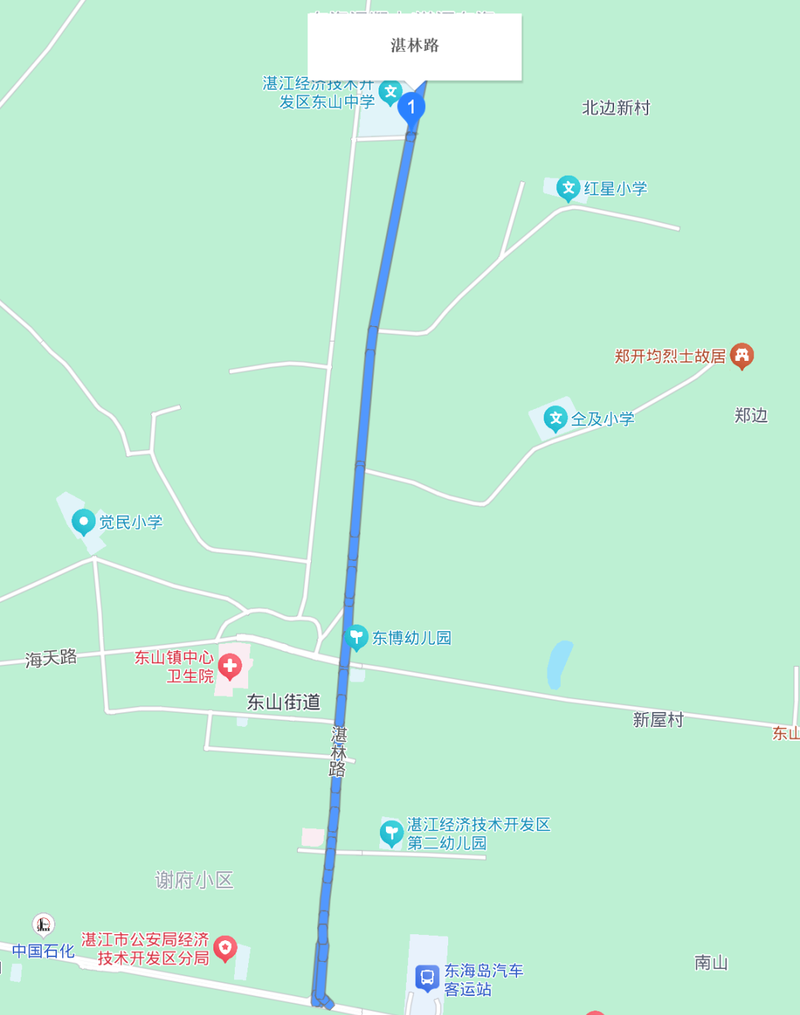Select the 全及小学 school icon
Viewport: 800px width, 1015px height.
[x=554, y=419]
